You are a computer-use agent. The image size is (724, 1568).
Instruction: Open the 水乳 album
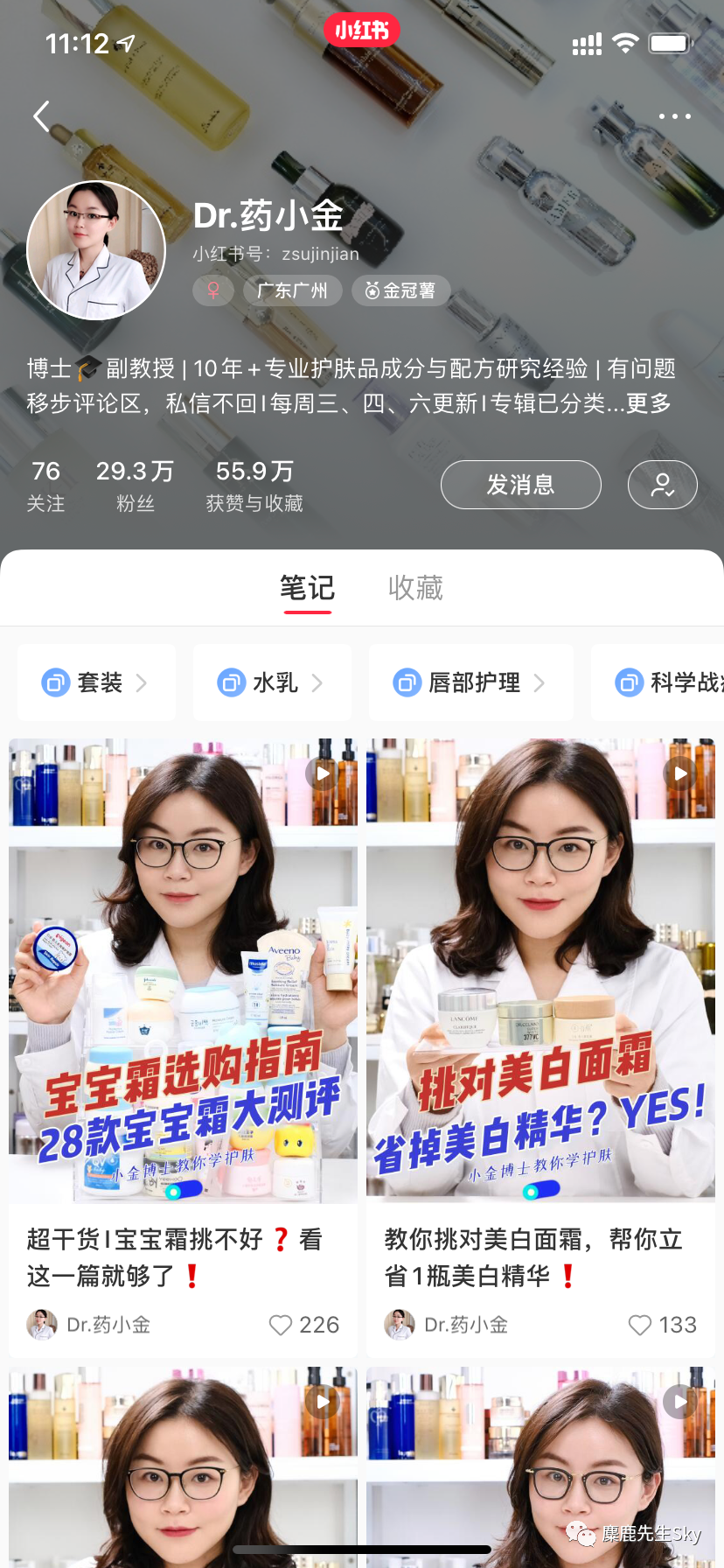coord(272,682)
